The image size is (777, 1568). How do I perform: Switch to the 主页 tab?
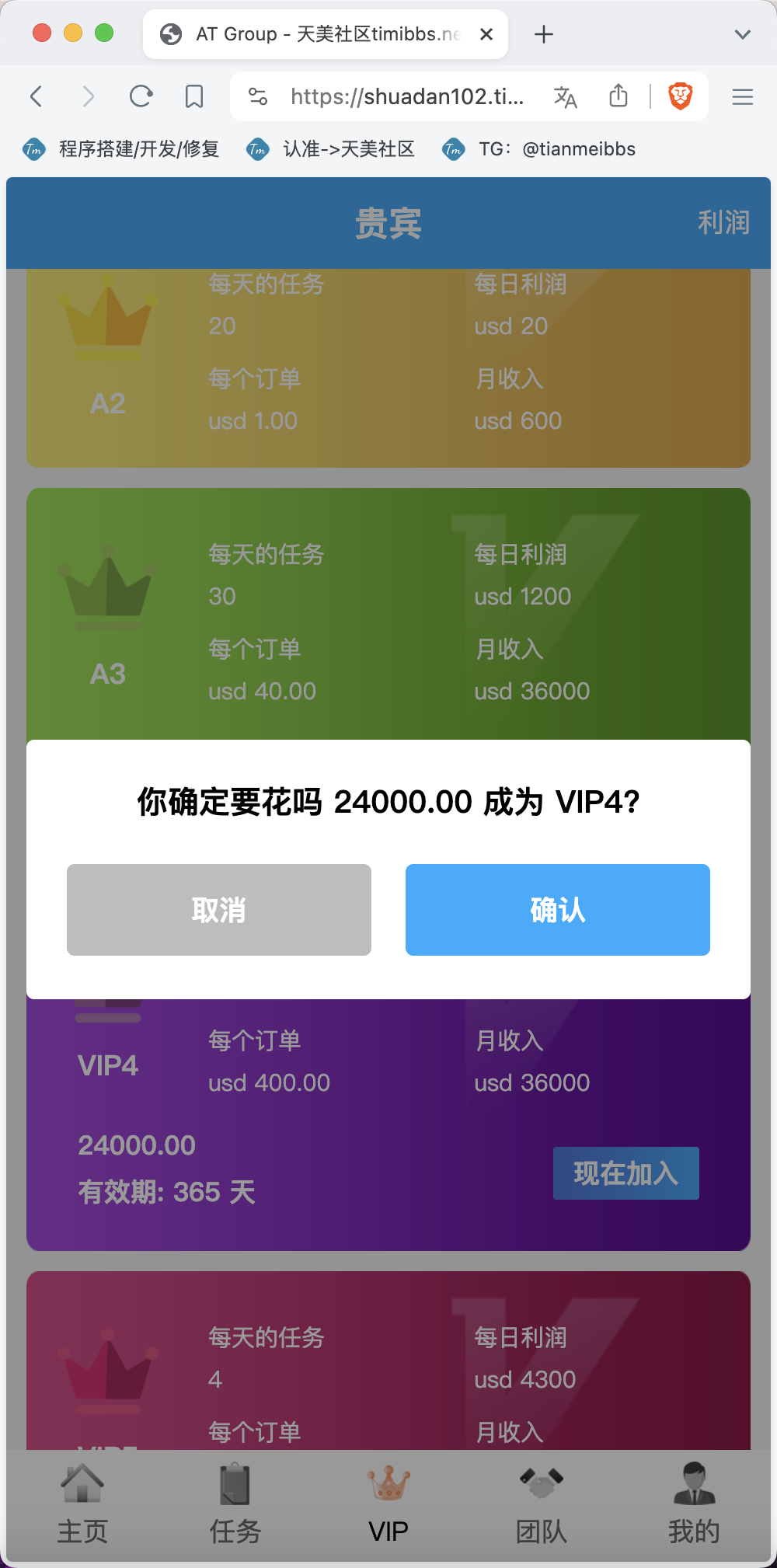[82, 1504]
